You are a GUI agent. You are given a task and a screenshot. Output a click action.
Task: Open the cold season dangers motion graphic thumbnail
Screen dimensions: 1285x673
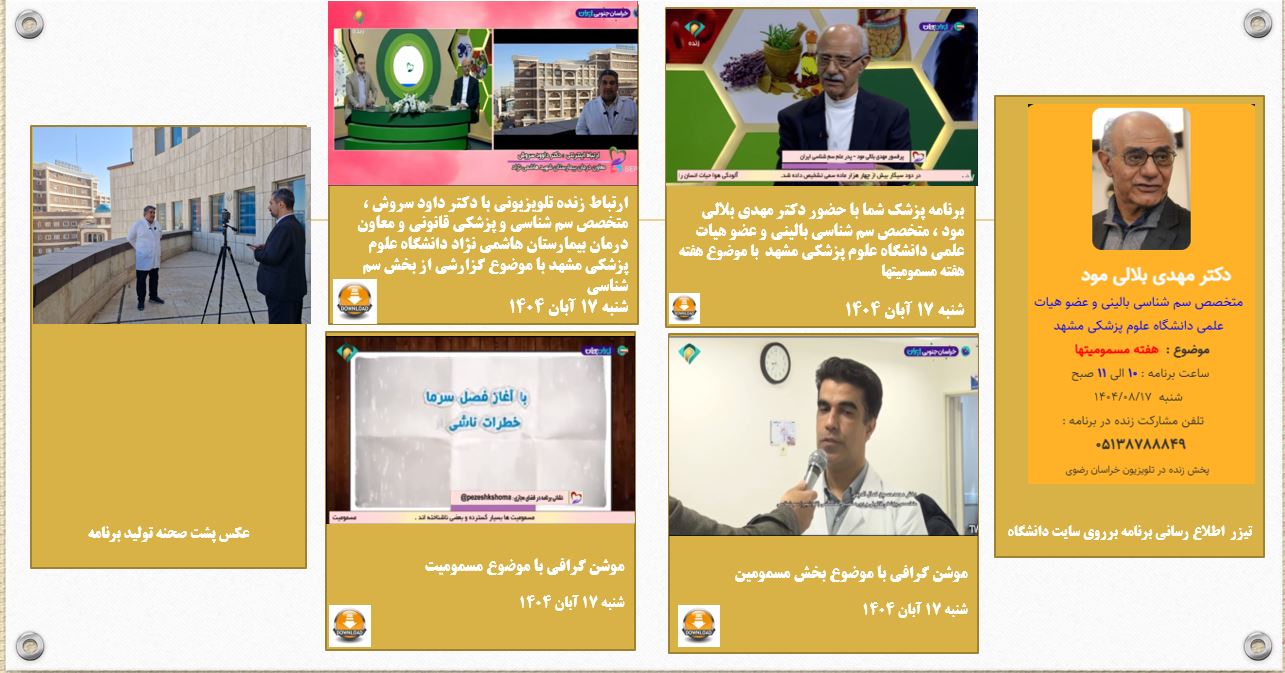[x=480, y=430]
